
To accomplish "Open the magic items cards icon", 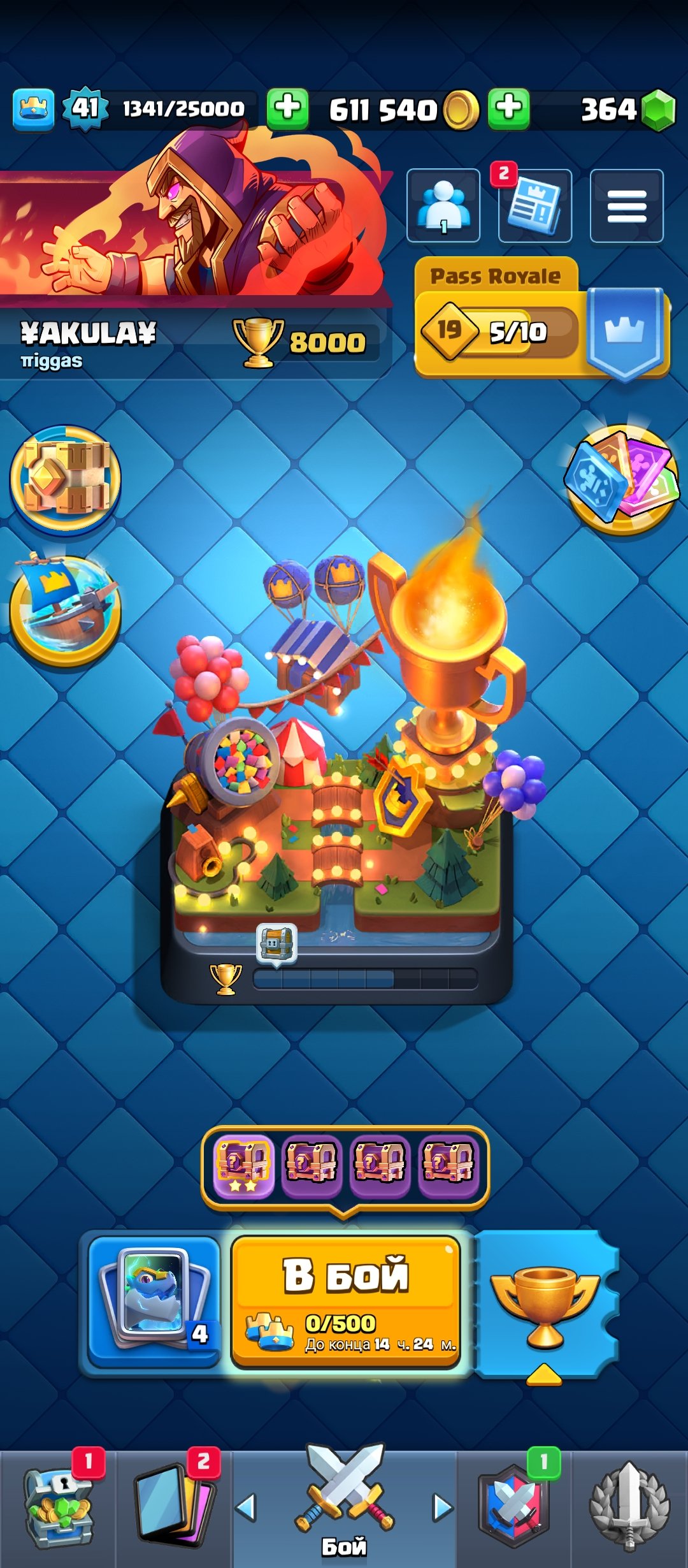I will point(621,479).
